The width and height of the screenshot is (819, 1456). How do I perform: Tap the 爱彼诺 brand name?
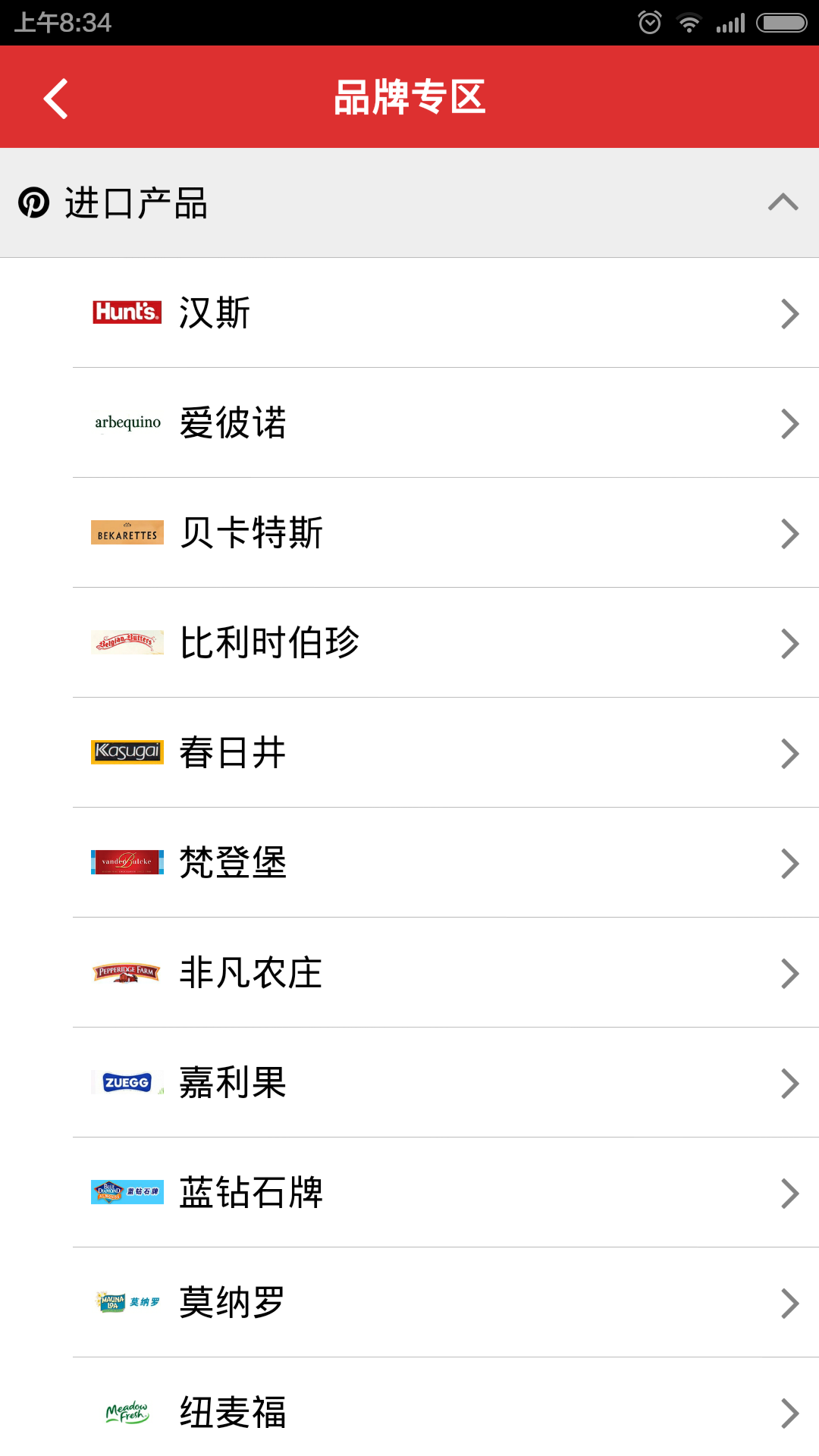tap(234, 423)
